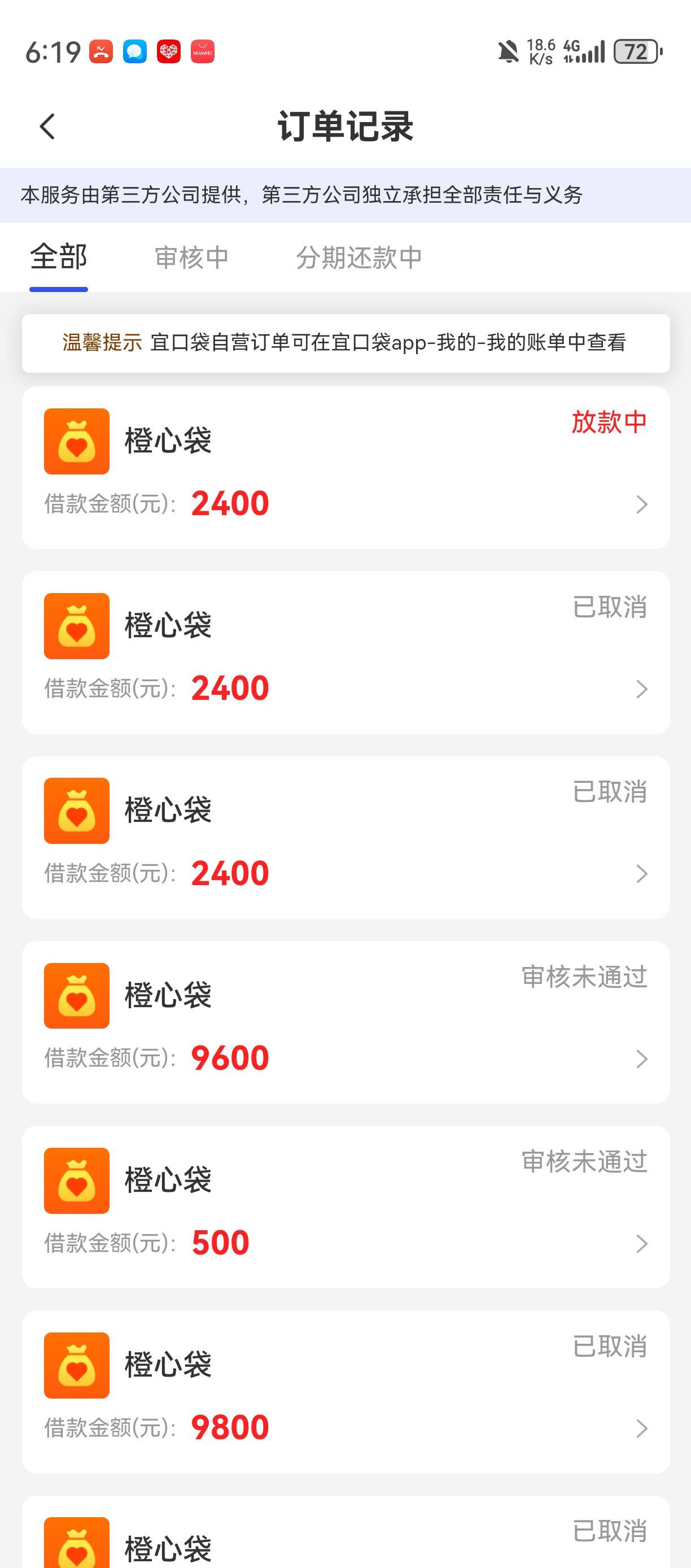Viewport: 691px width, 1568px height.
Task: Open the 审核未通过 order for 500 yuan
Action: tap(345, 1207)
